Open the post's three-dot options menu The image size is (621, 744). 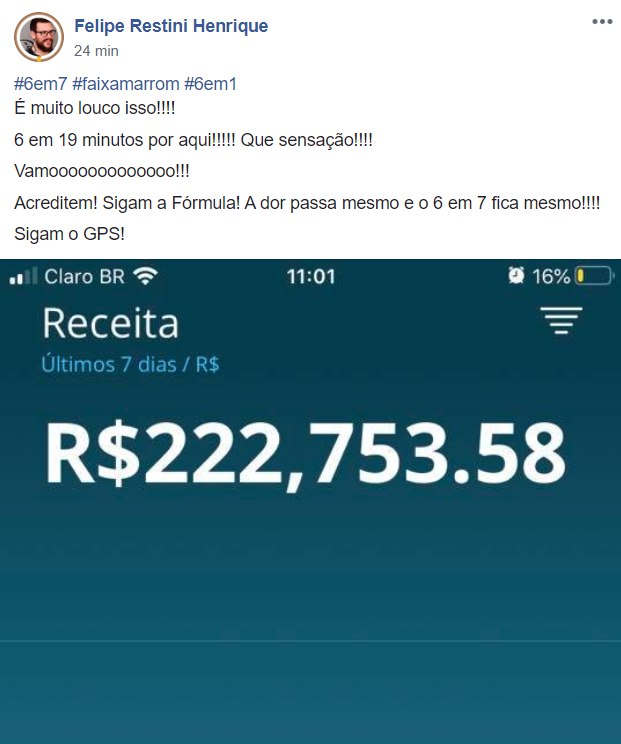tap(601, 21)
